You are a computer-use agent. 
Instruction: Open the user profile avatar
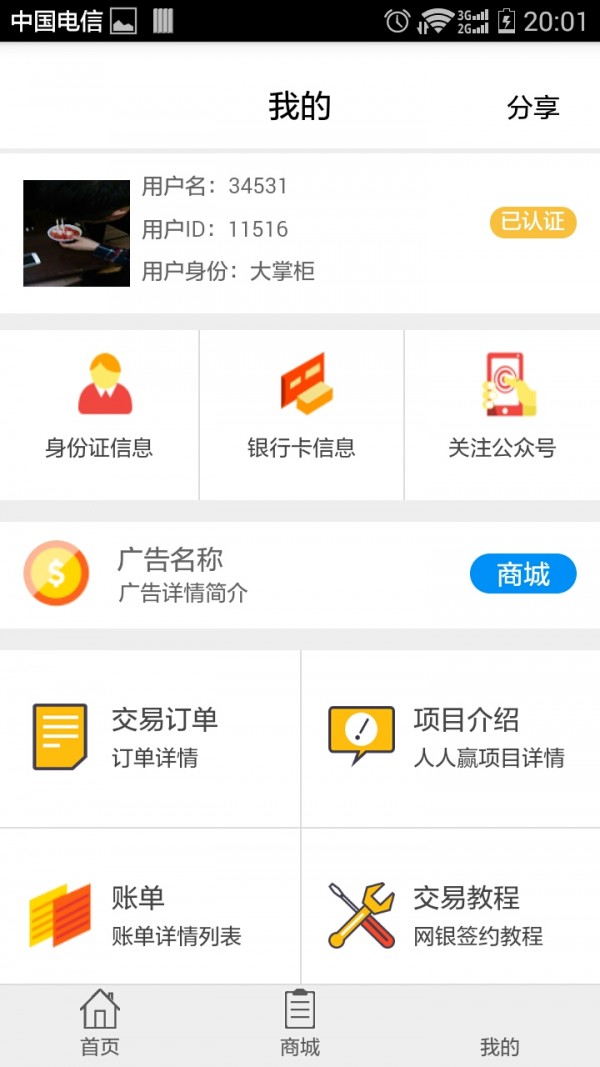[76, 233]
